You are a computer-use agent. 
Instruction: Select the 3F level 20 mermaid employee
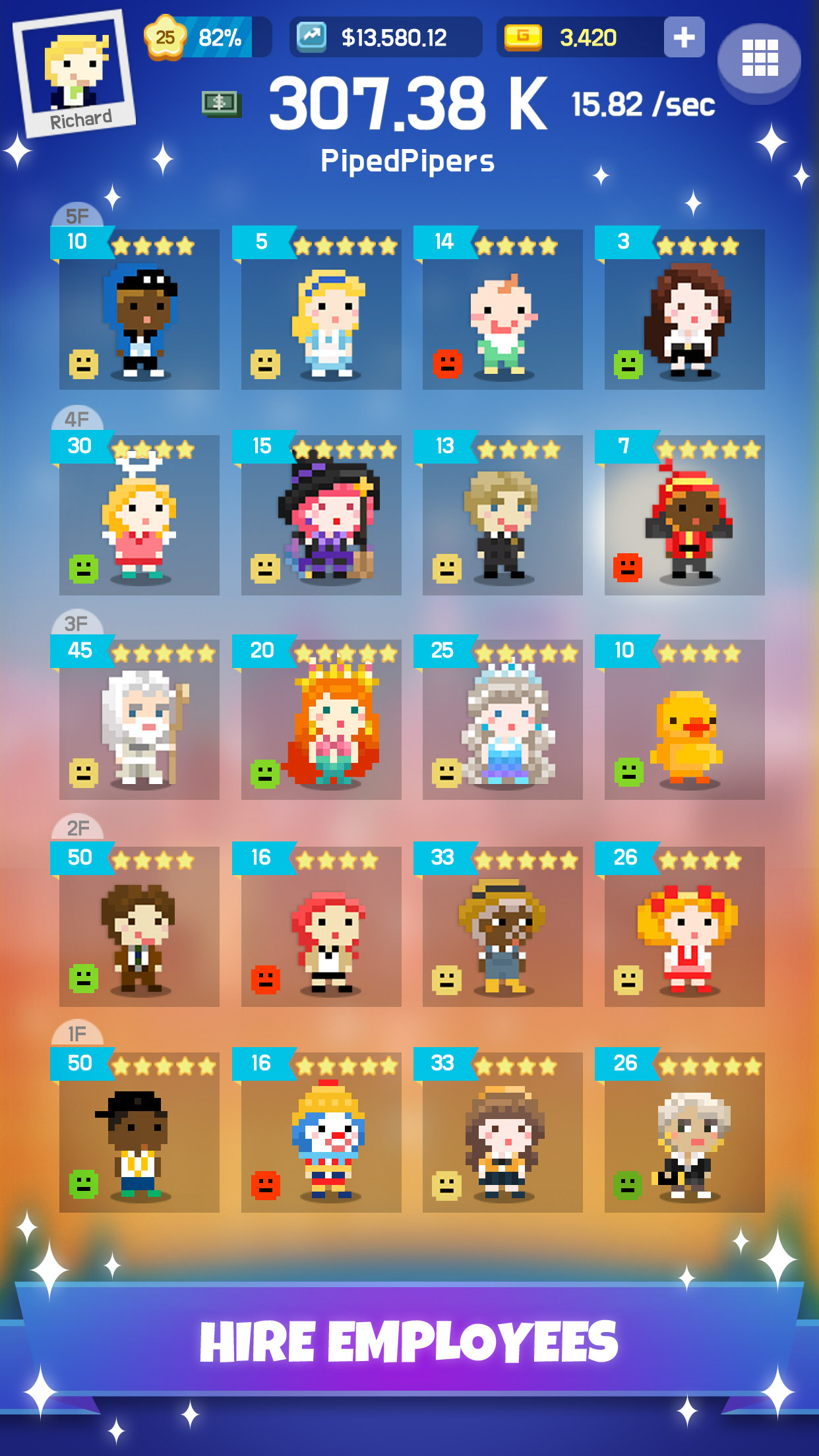pyautogui.click(x=321, y=719)
